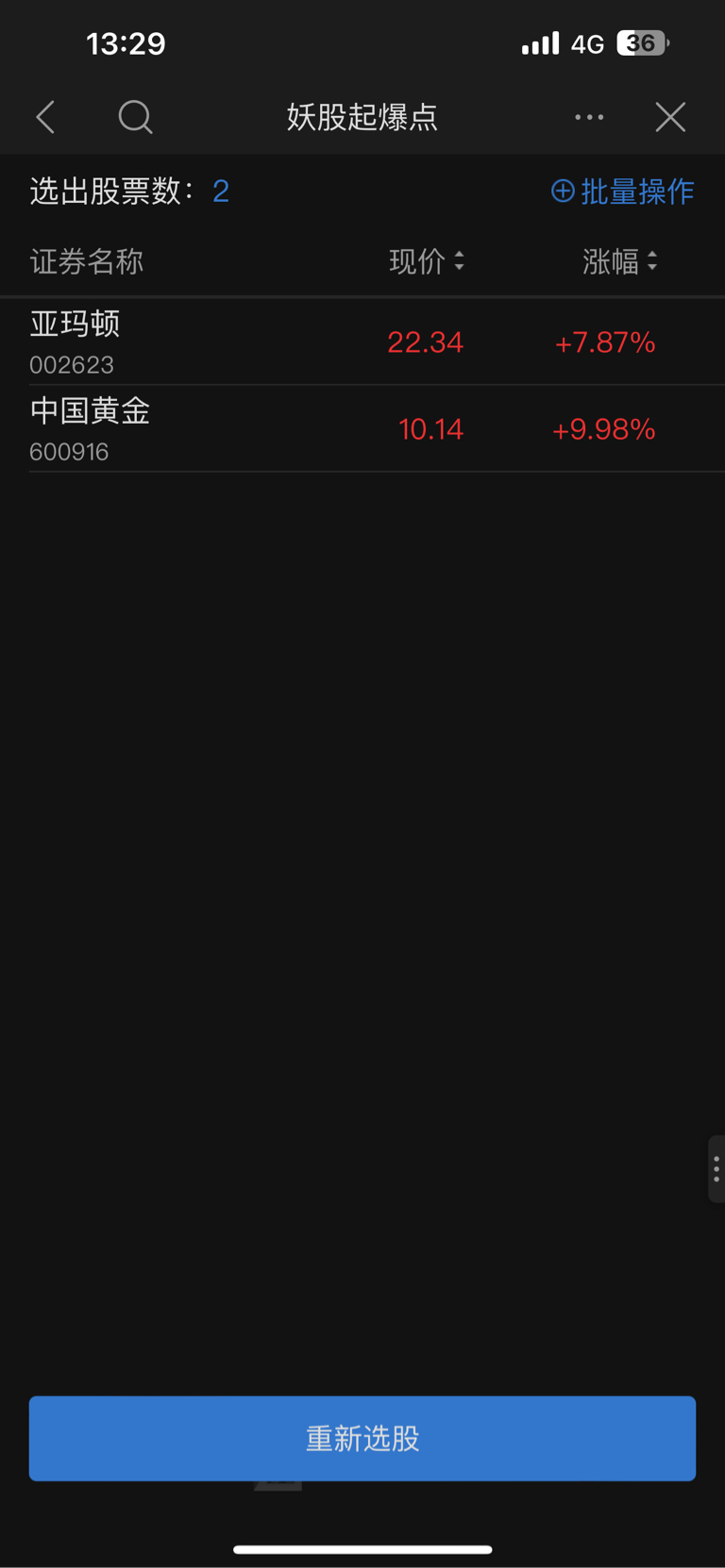Open the side handle with three dots
Image resolution: width=725 pixels, height=1568 pixels.
717,1169
